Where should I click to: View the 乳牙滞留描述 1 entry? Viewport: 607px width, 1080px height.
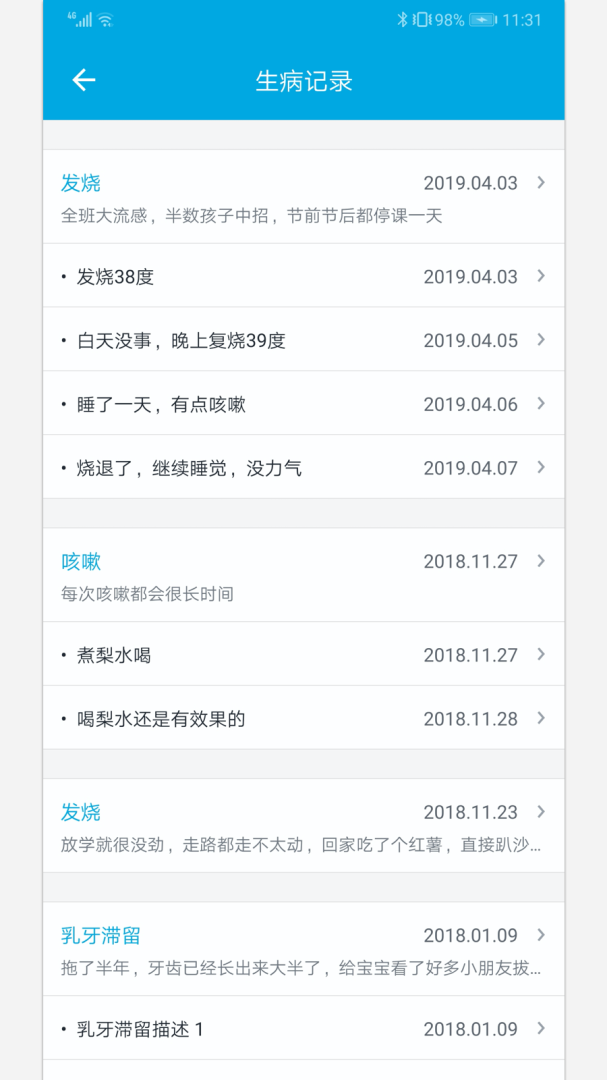pyautogui.click(x=303, y=1028)
